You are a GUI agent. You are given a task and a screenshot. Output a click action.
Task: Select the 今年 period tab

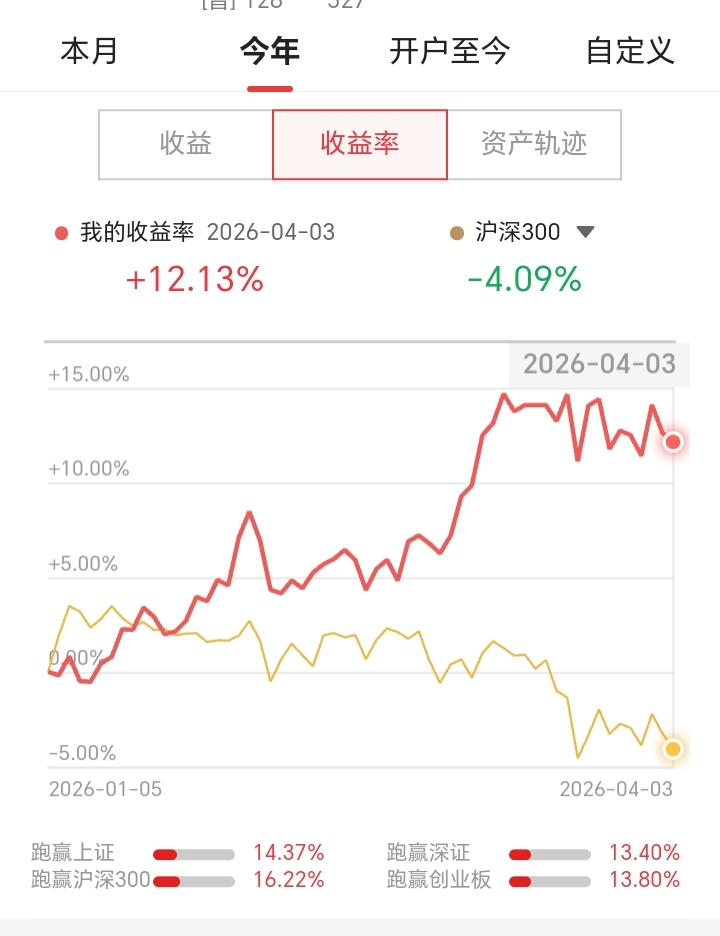click(x=270, y=51)
